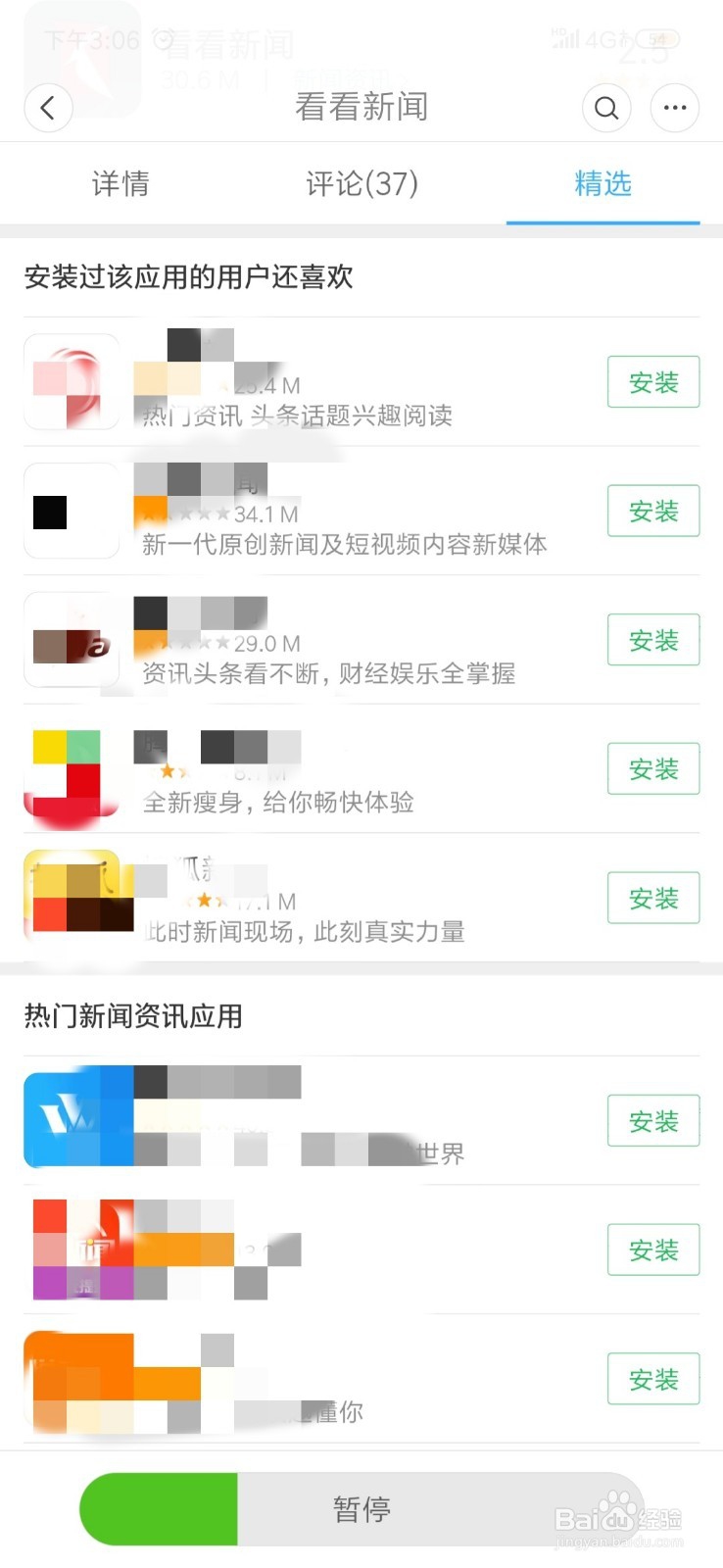Click the back arrow icon
723x1568 pixels.
[49, 108]
